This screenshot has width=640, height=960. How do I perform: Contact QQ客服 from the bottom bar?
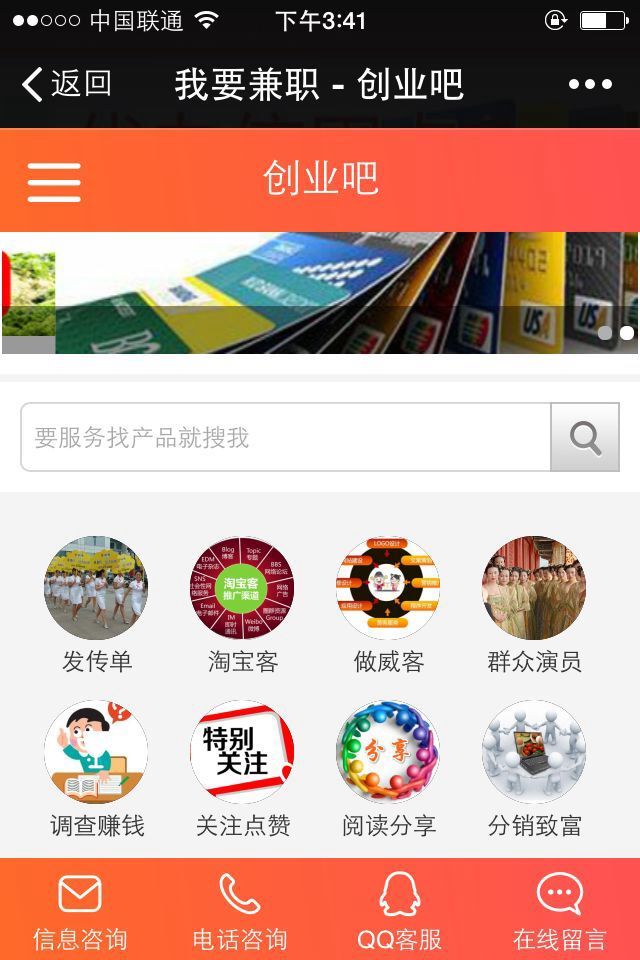[x=399, y=910]
